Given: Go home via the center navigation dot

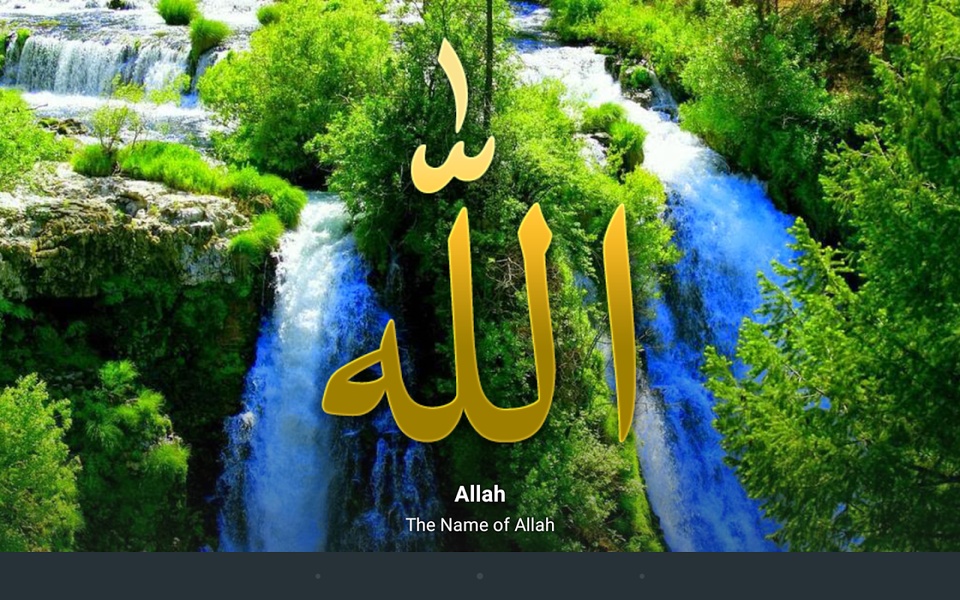Looking at the screenshot, I should click(480, 576).
